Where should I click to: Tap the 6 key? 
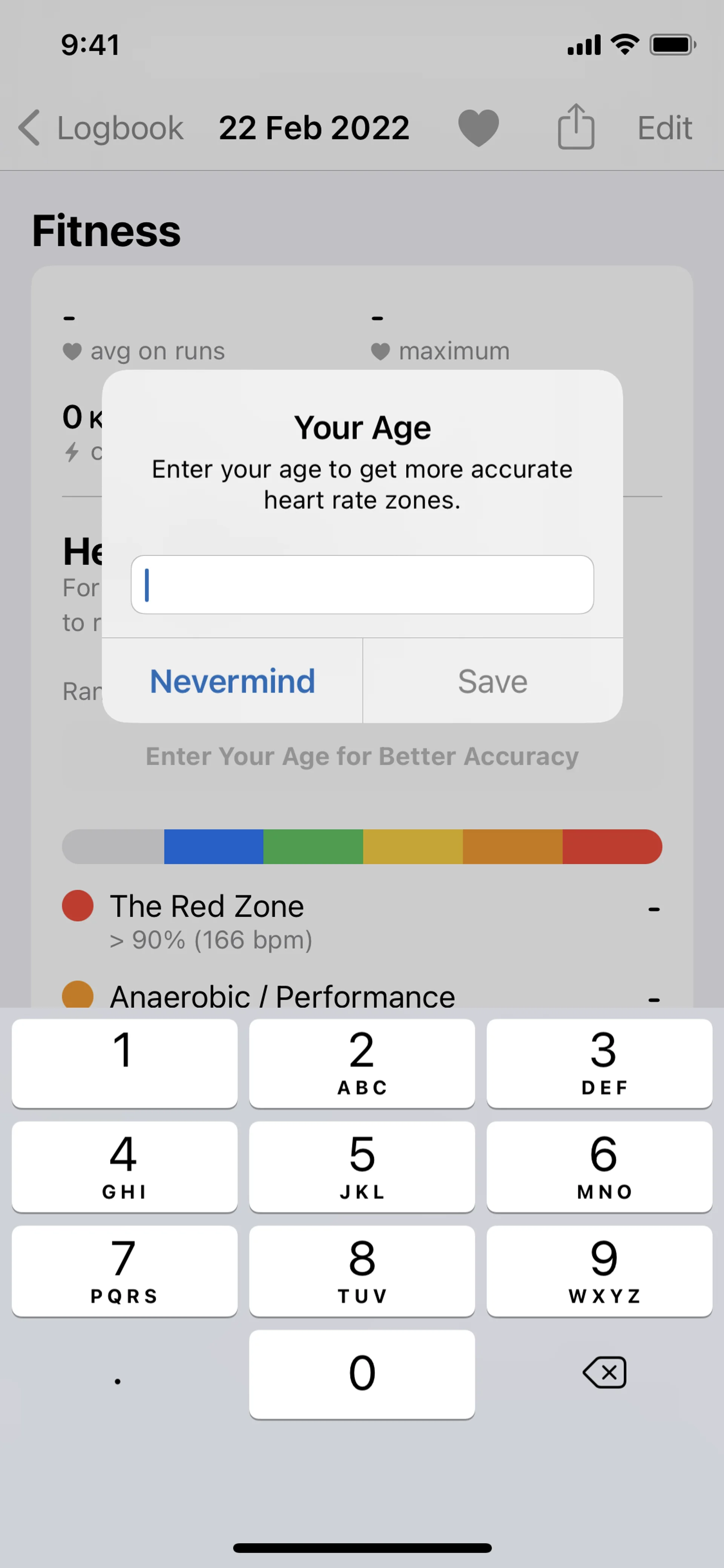(x=599, y=1167)
